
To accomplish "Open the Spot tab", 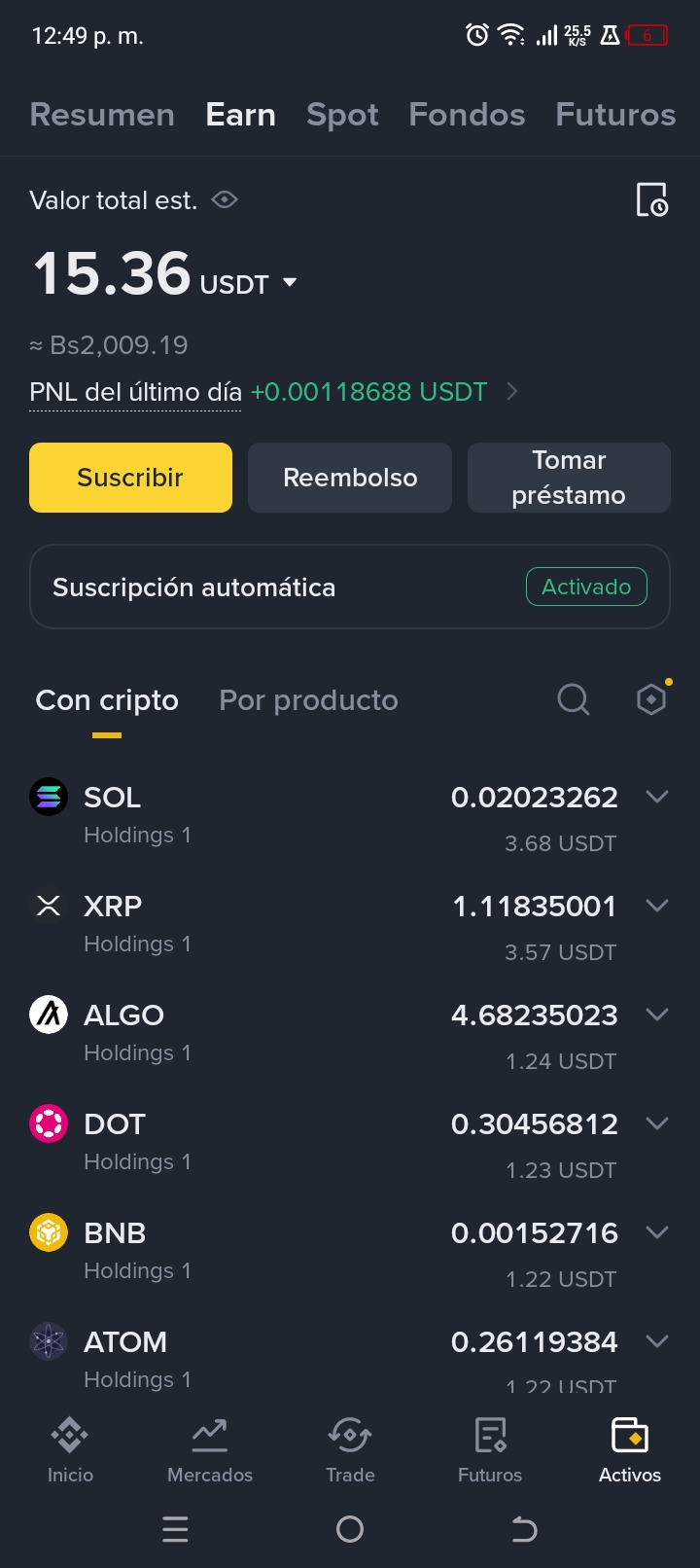I will tap(342, 115).
